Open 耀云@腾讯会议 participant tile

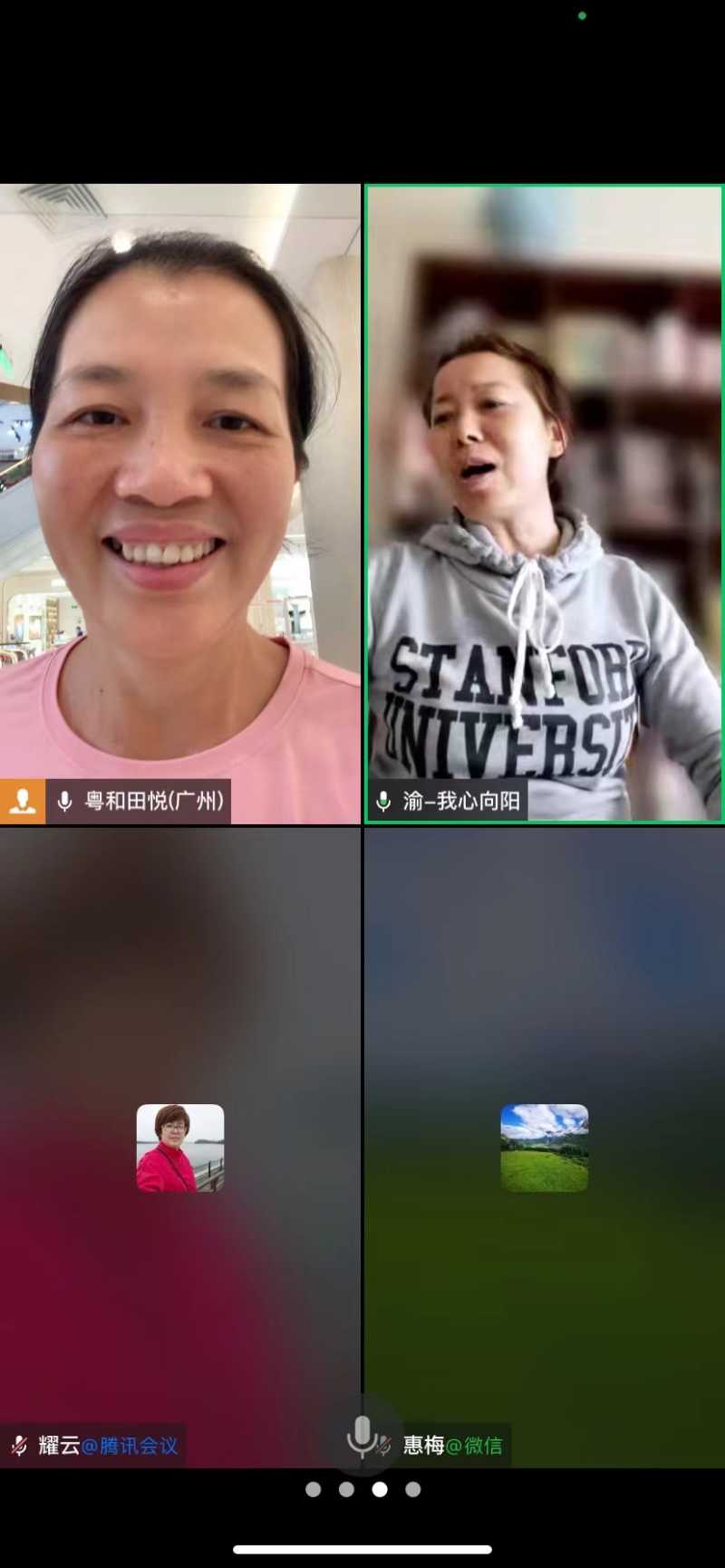(x=179, y=1147)
